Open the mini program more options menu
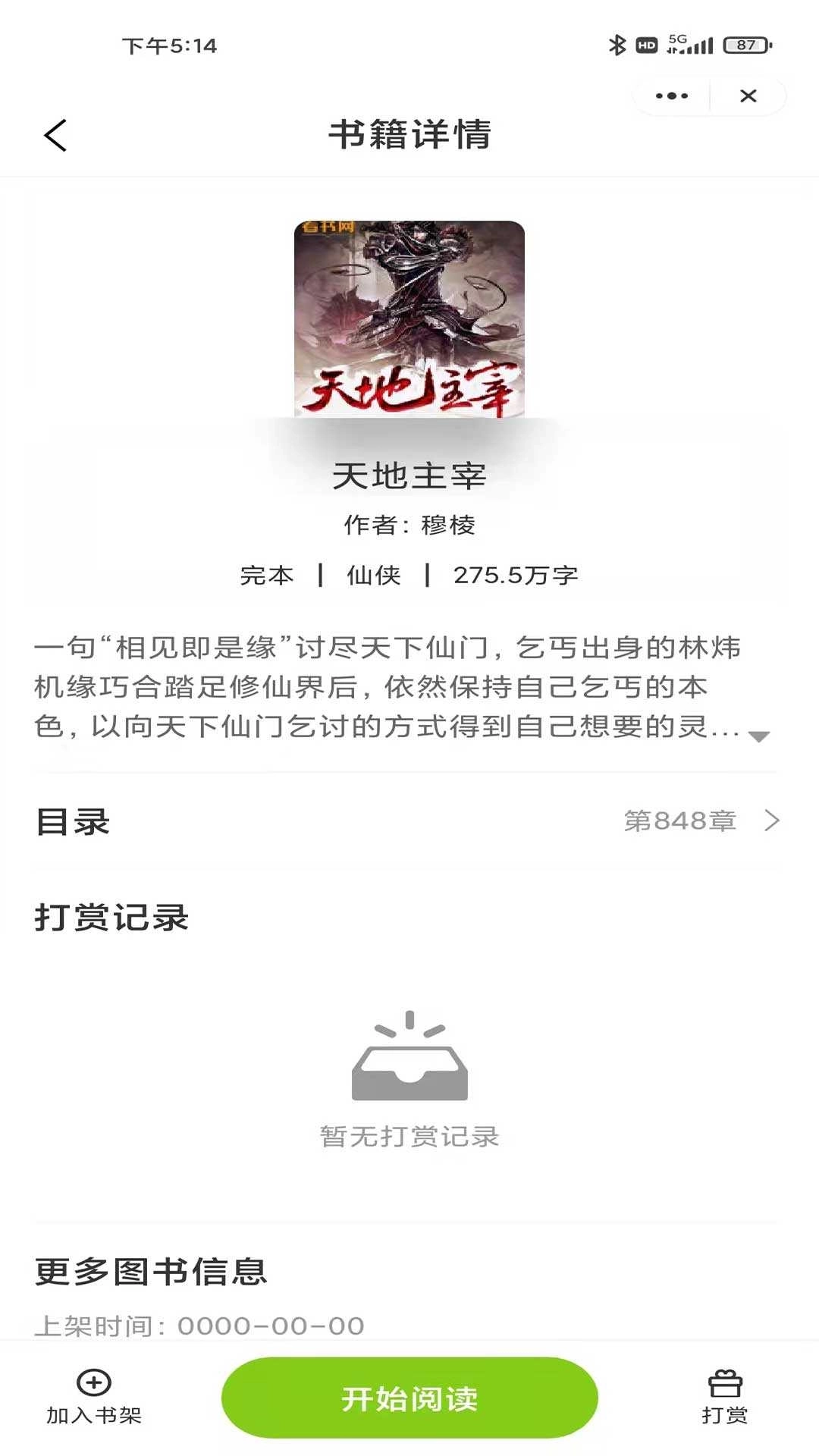 coord(671,96)
